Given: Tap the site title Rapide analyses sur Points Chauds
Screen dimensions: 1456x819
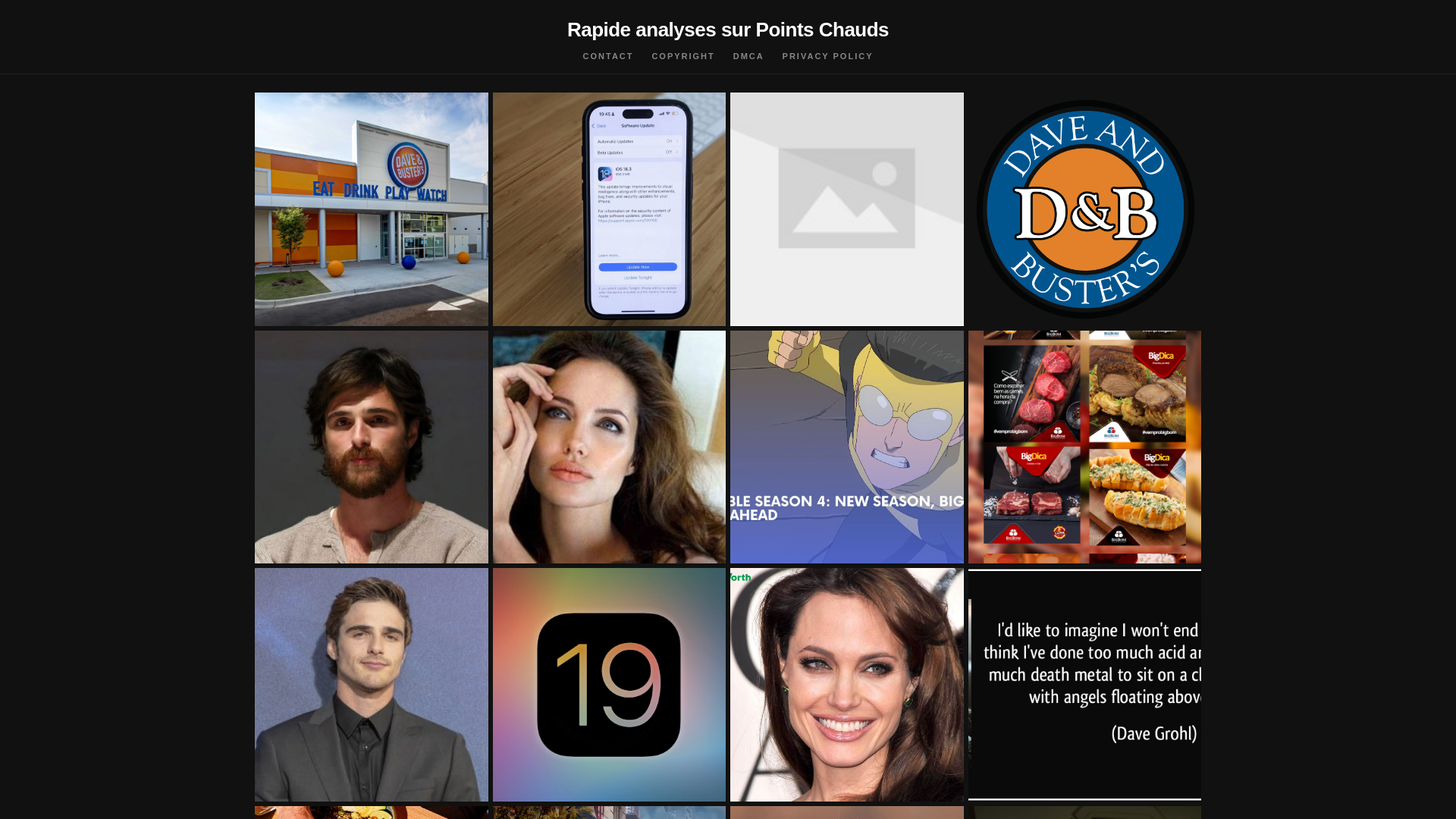Looking at the screenshot, I should pyautogui.click(x=727, y=30).
